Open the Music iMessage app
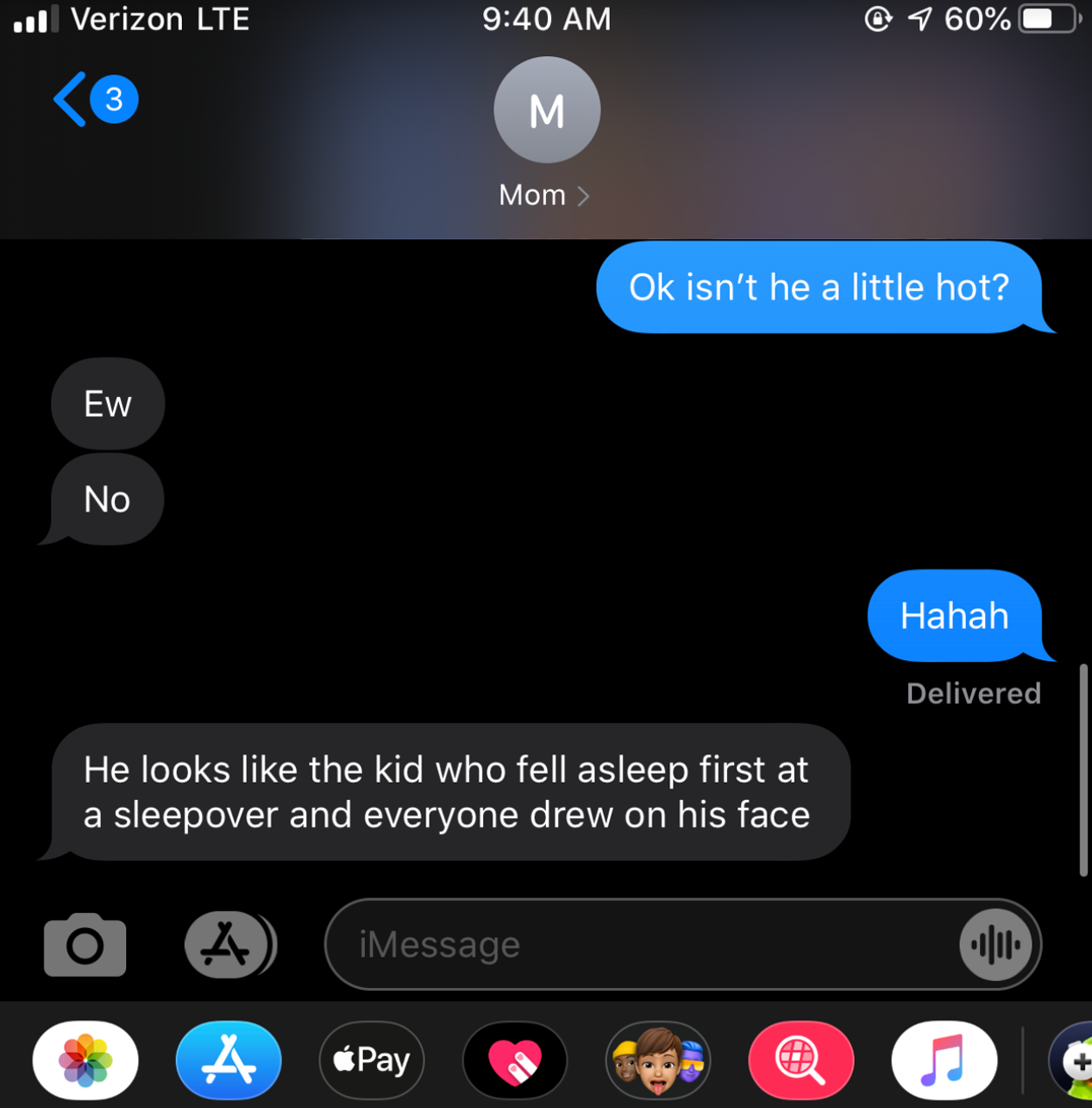1092x1108 pixels. (944, 1060)
